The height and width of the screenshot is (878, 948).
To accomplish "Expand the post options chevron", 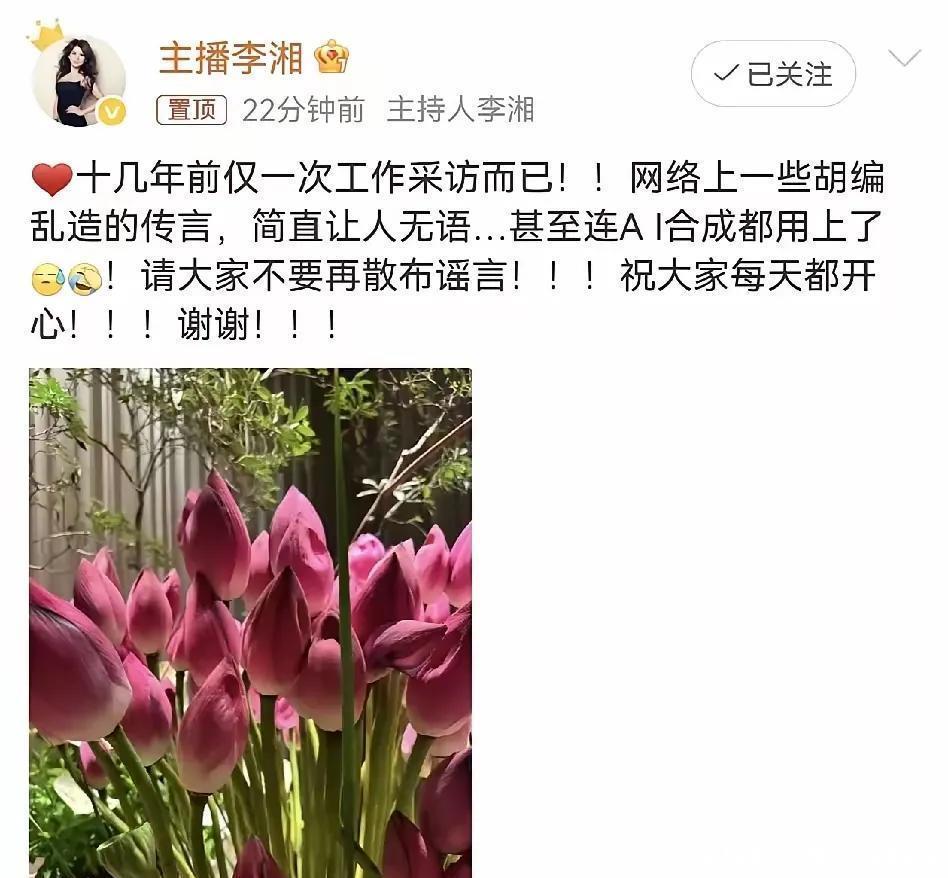I will [904, 58].
